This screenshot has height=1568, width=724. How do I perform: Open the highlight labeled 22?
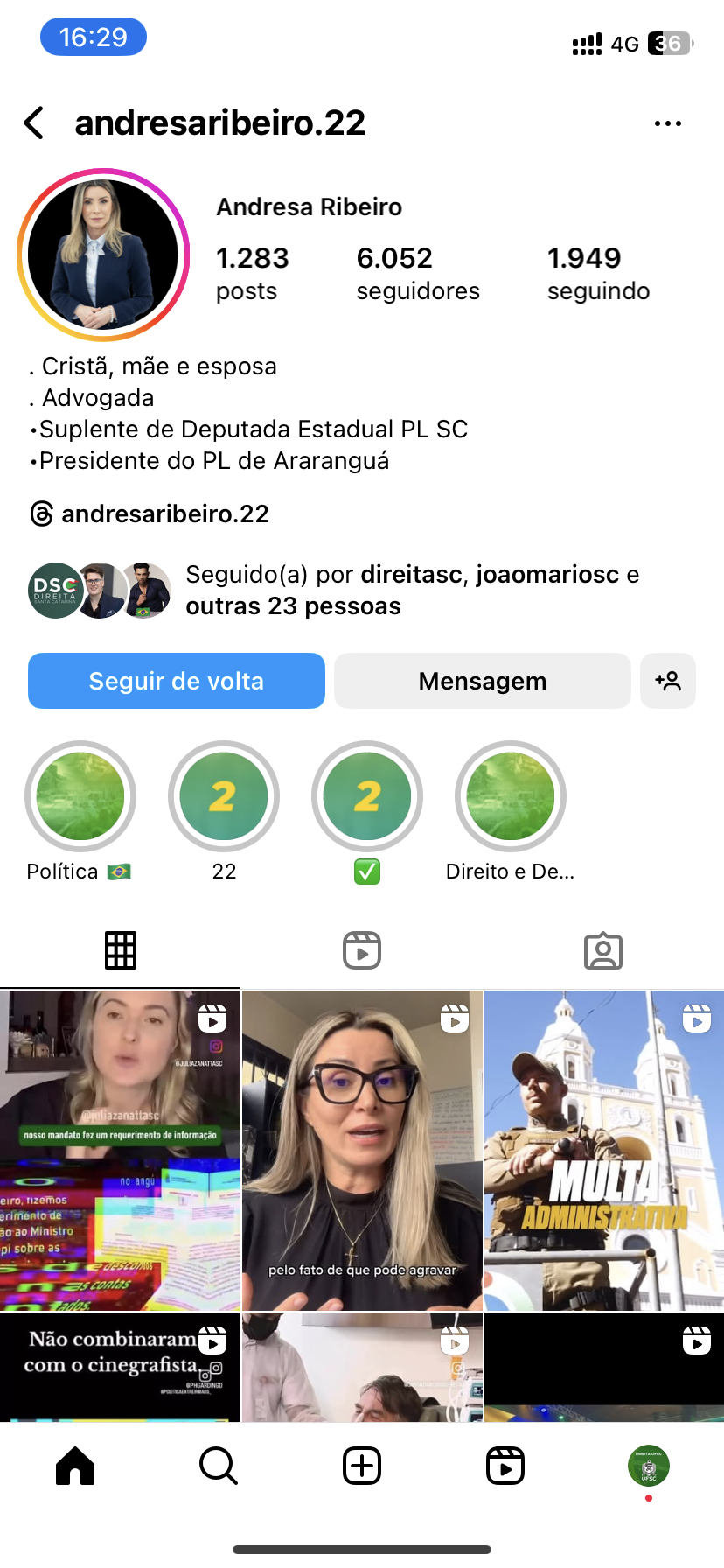(224, 796)
